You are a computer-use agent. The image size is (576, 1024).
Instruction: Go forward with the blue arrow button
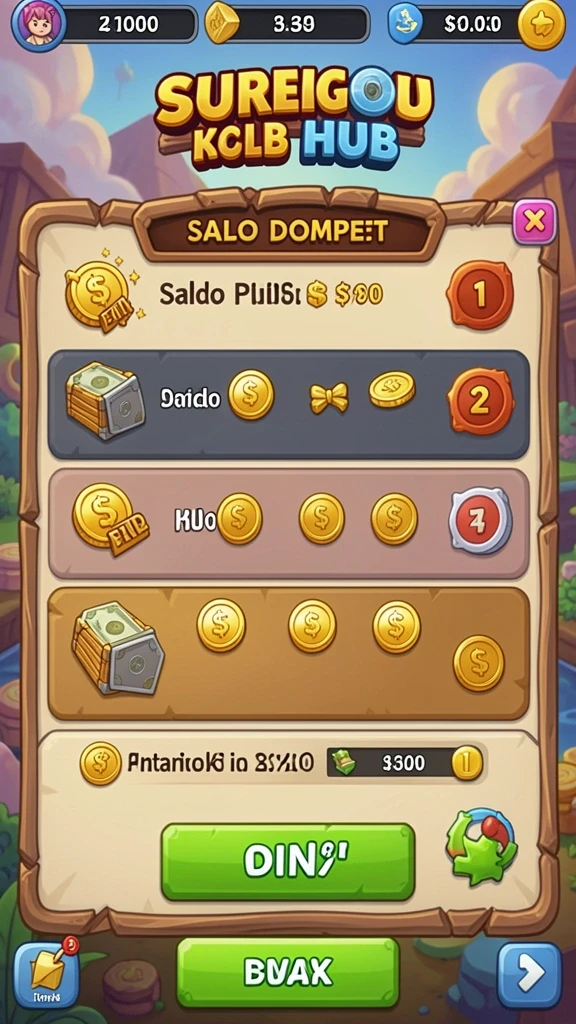pos(530,975)
